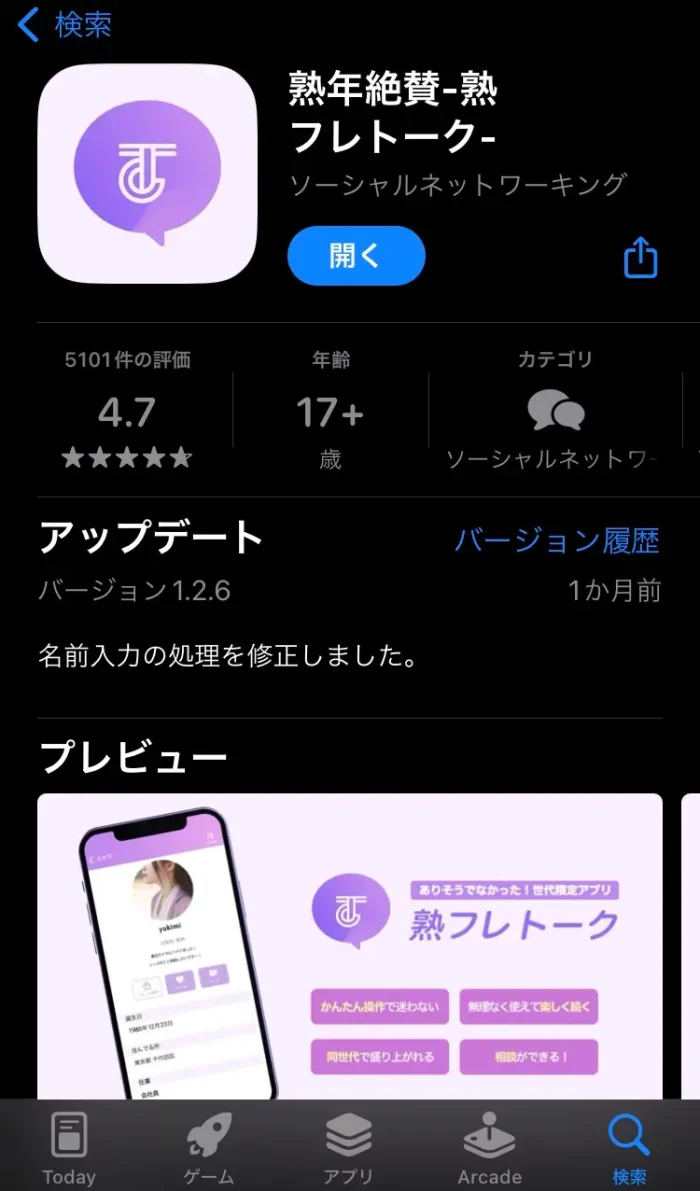Go back to 検索 results
Viewport: 700px width, 1191px height.
pyautogui.click(x=64, y=25)
